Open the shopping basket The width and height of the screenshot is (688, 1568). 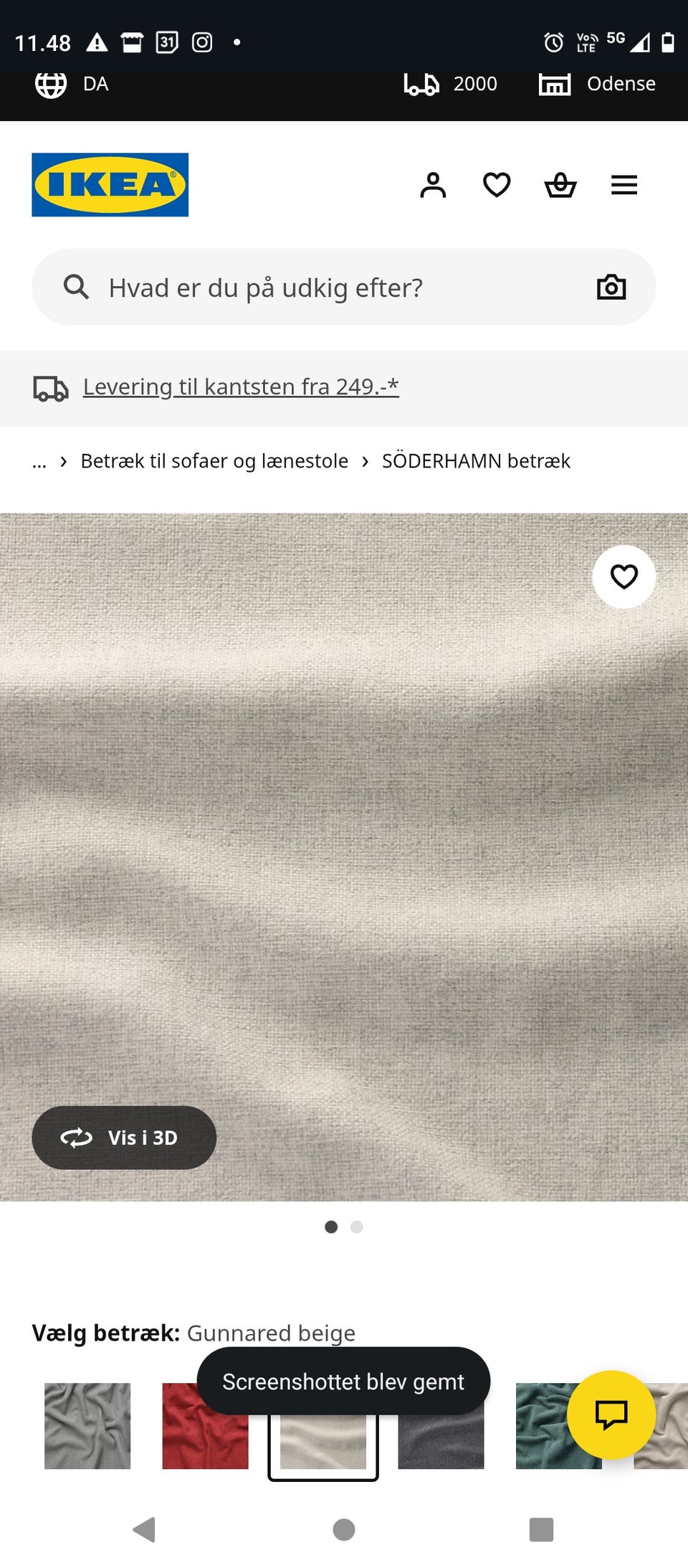[560, 185]
